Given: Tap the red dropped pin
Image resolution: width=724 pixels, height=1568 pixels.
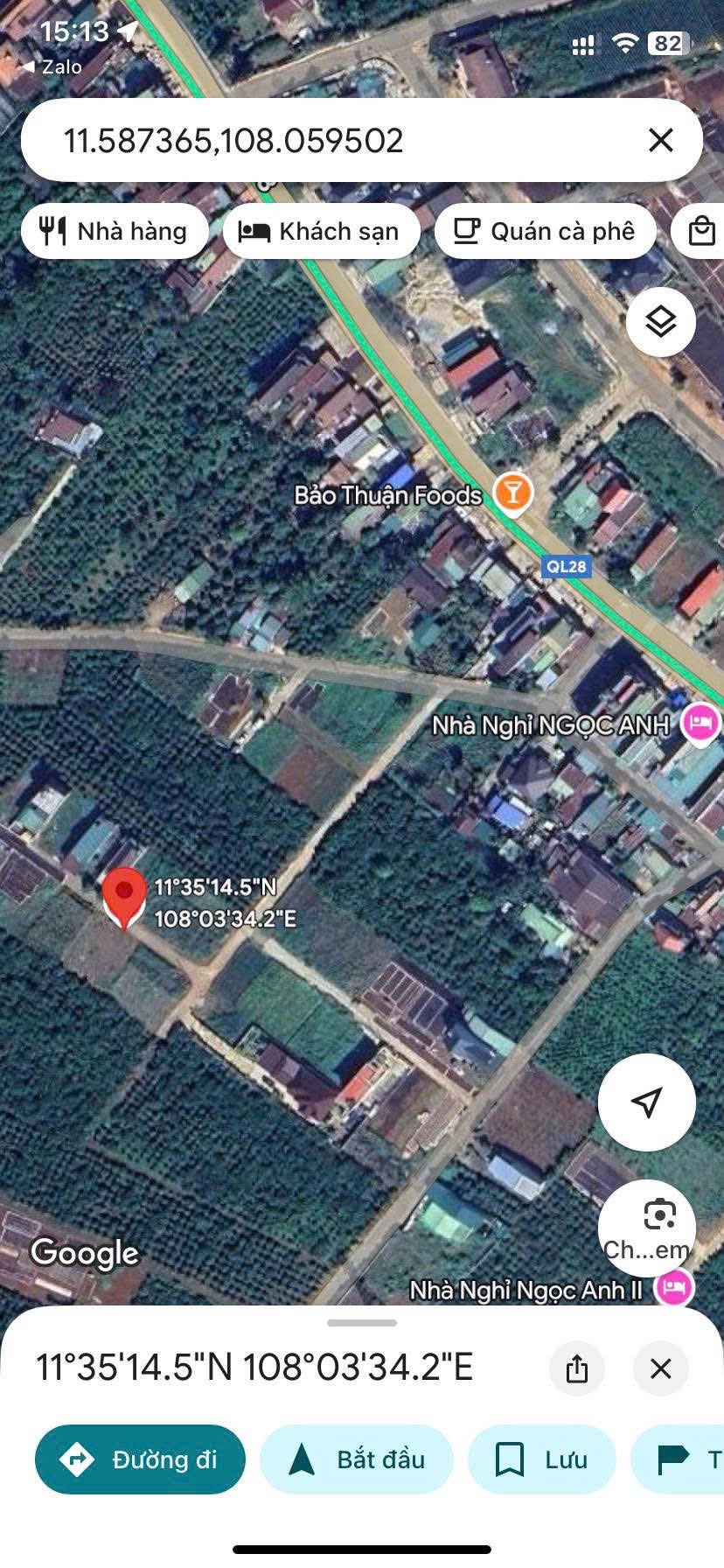Looking at the screenshot, I should pos(124,894).
